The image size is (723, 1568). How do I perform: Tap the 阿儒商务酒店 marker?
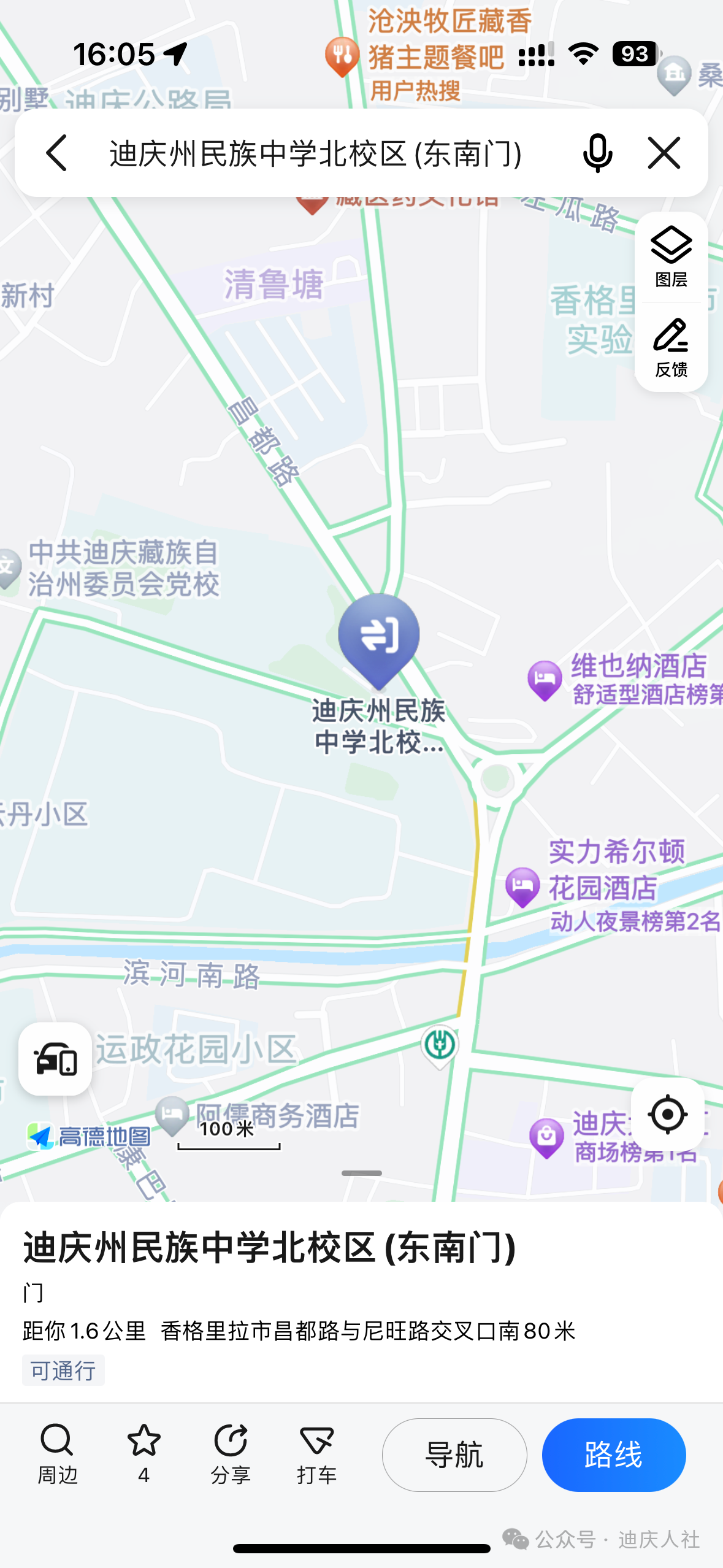[x=172, y=1115]
